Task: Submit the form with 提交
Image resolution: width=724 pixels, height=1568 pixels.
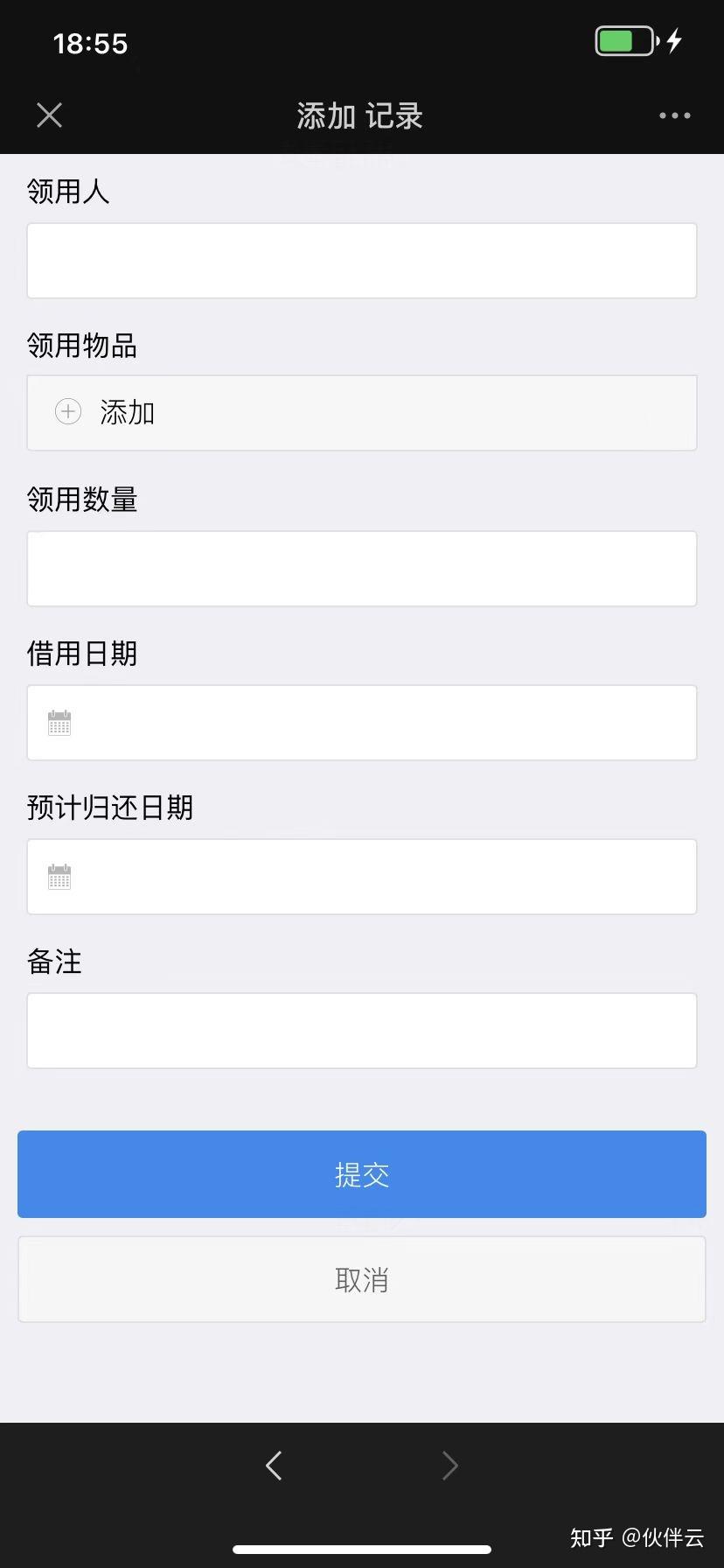Action: pos(361,1174)
